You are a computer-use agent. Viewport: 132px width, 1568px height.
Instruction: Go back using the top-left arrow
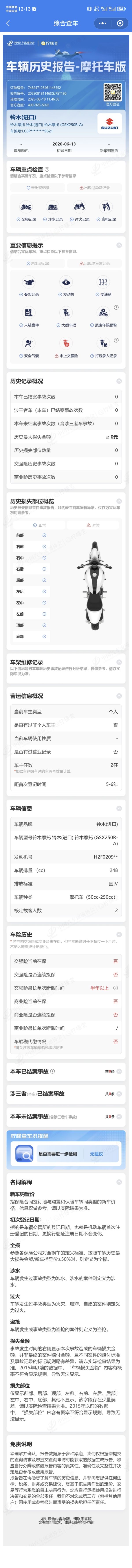pyautogui.click(x=8, y=23)
